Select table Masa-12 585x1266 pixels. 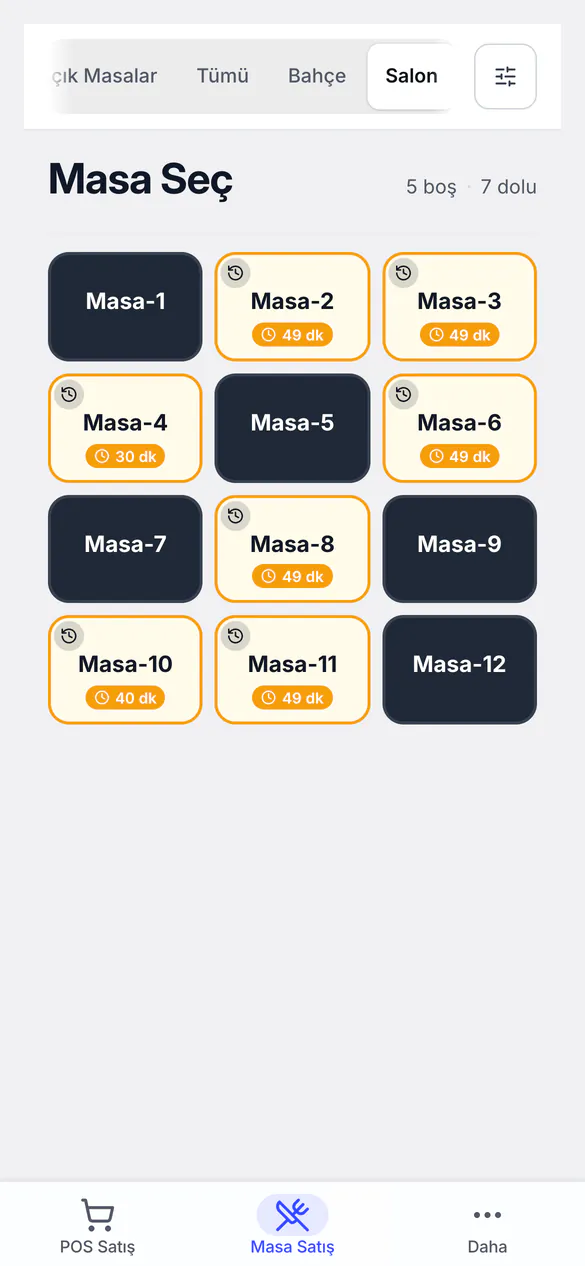point(459,670)
